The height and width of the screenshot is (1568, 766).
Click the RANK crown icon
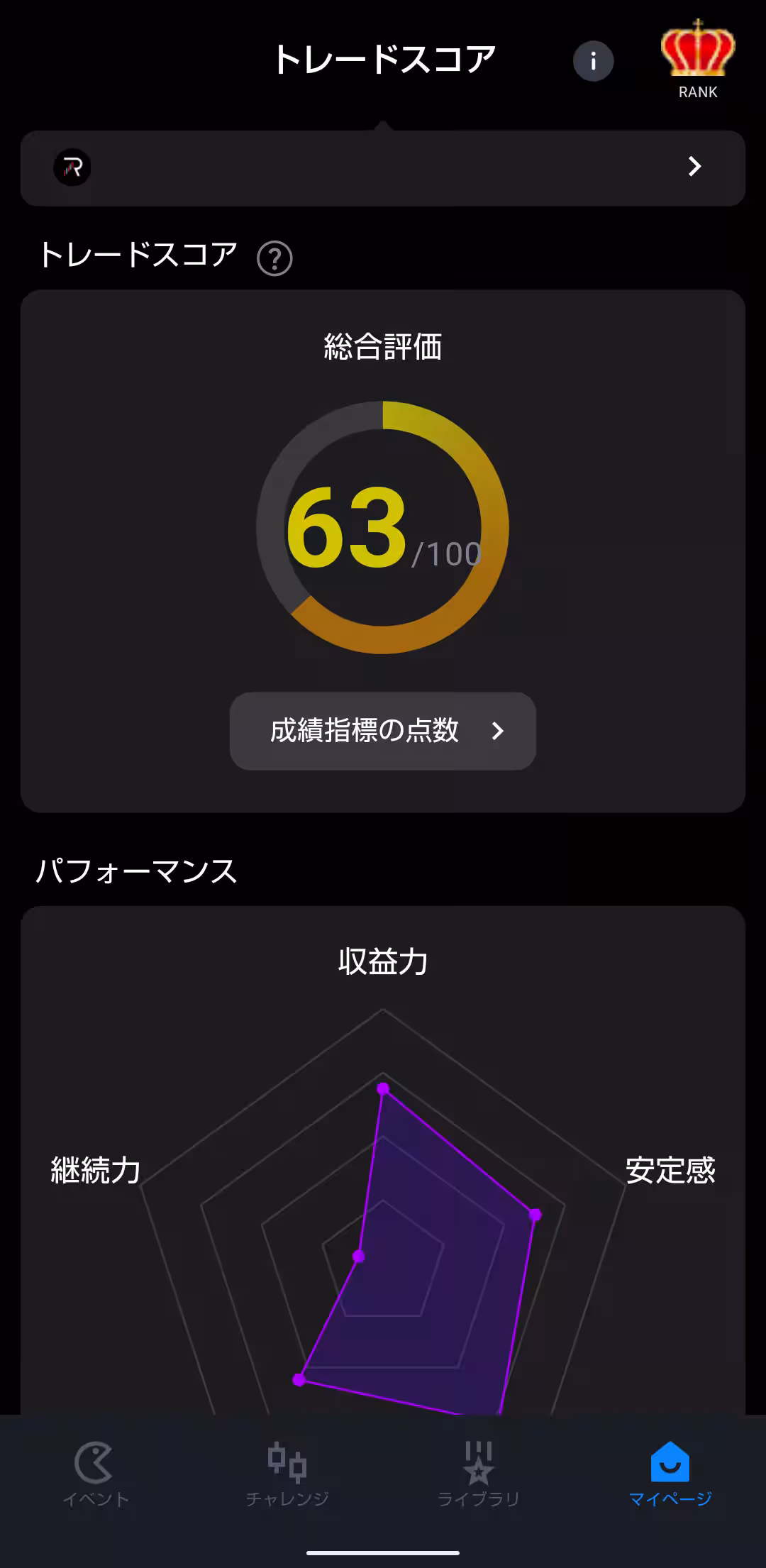click(x=698, y=48)
